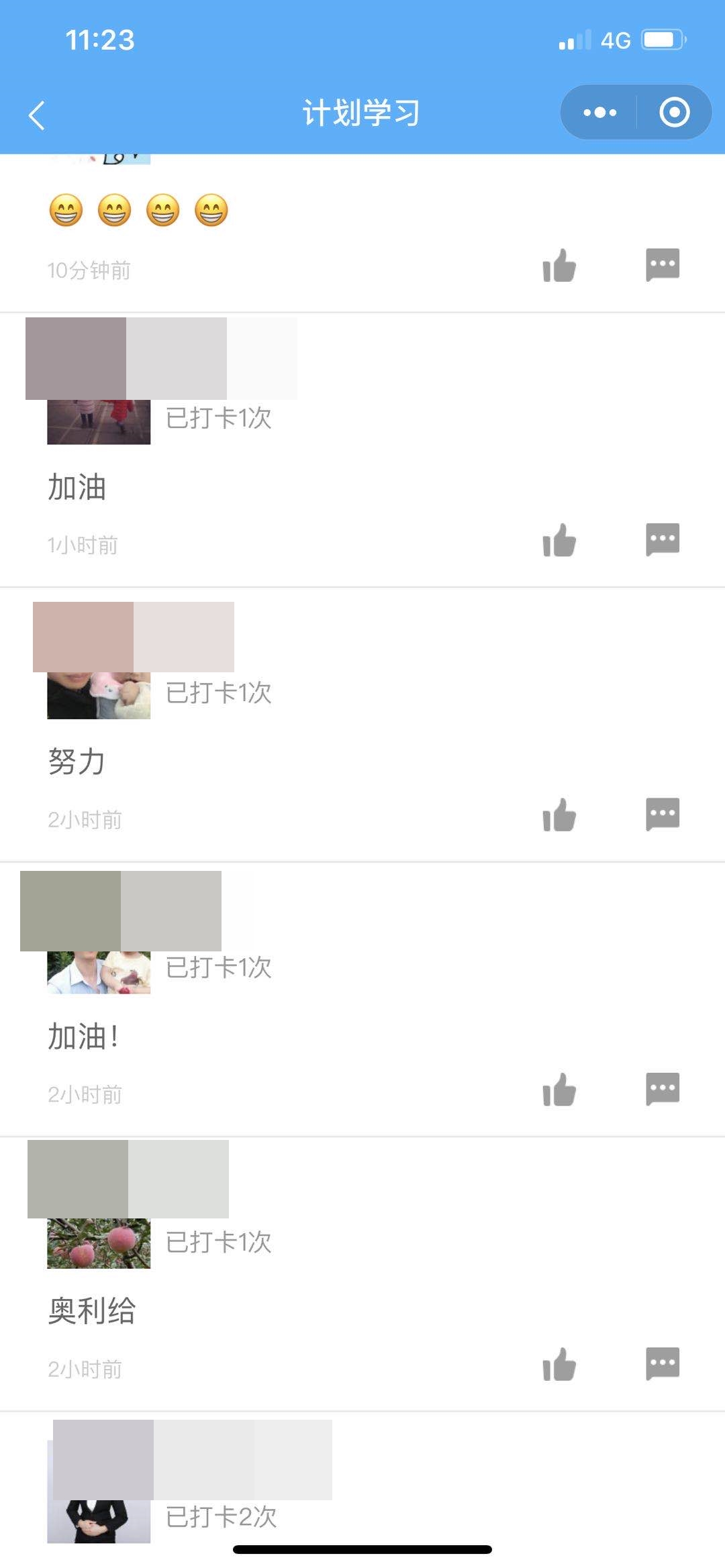Open the avatar of the 努力 poster
This screenshot has width=725, height=1568.
tap(99, 695)
